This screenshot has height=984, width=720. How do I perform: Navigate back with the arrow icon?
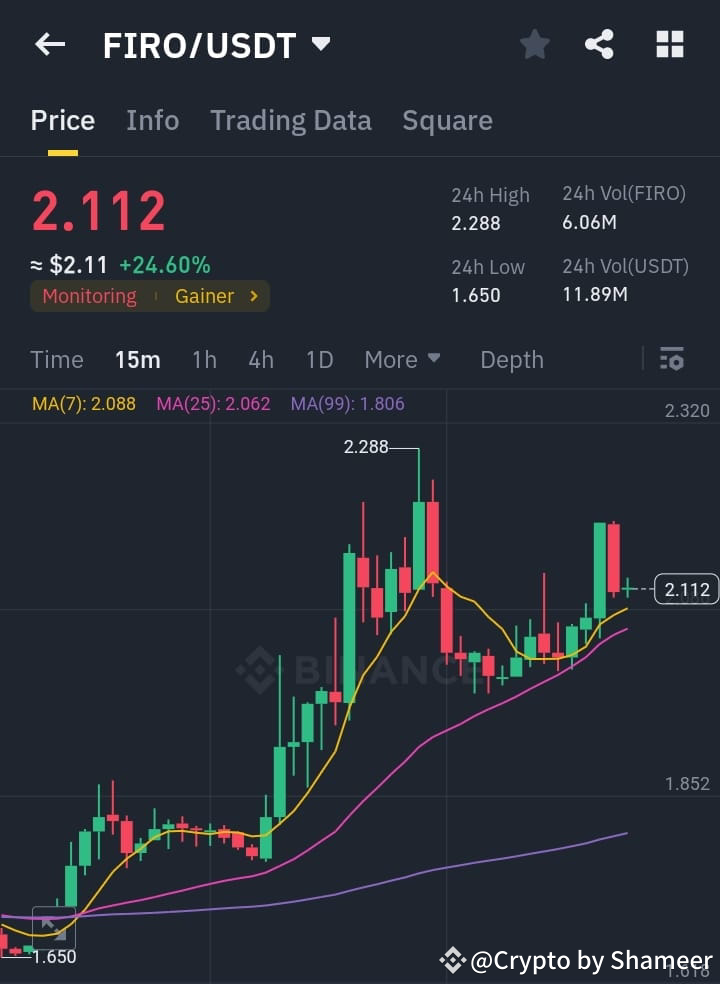click(x=49, y=44)
